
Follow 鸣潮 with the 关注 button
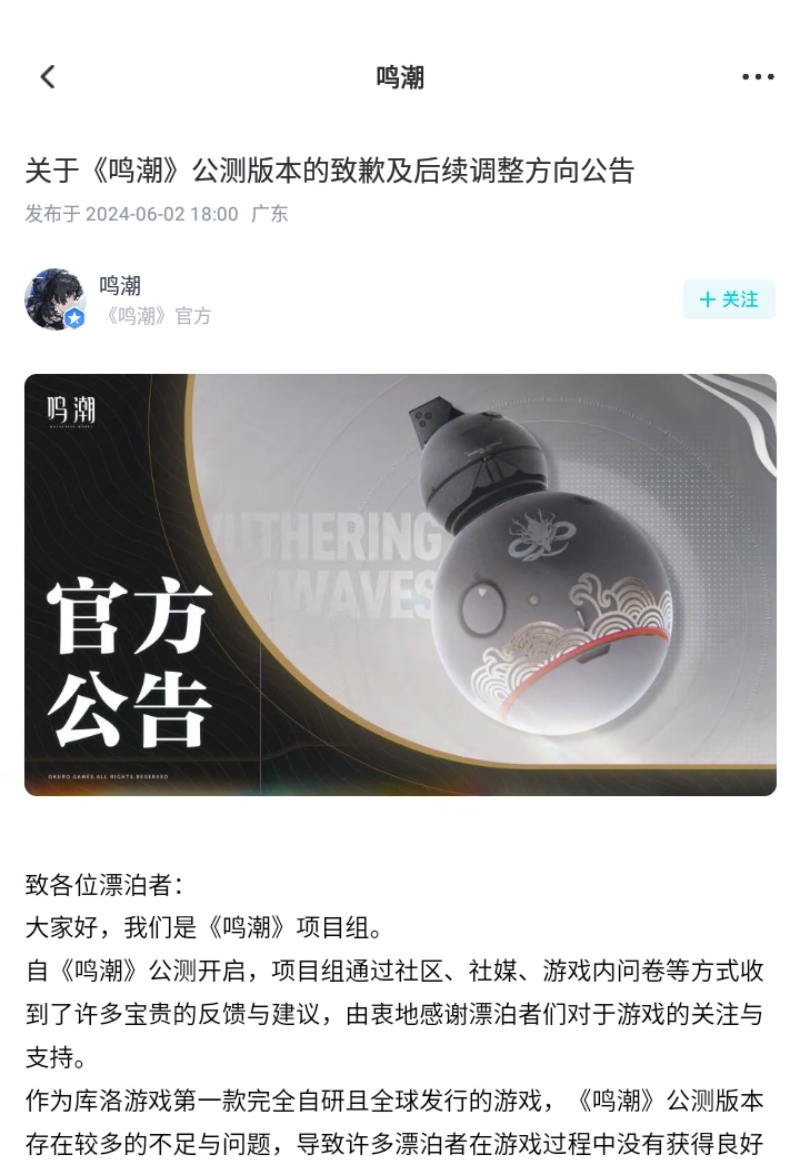tap(729, 299)
